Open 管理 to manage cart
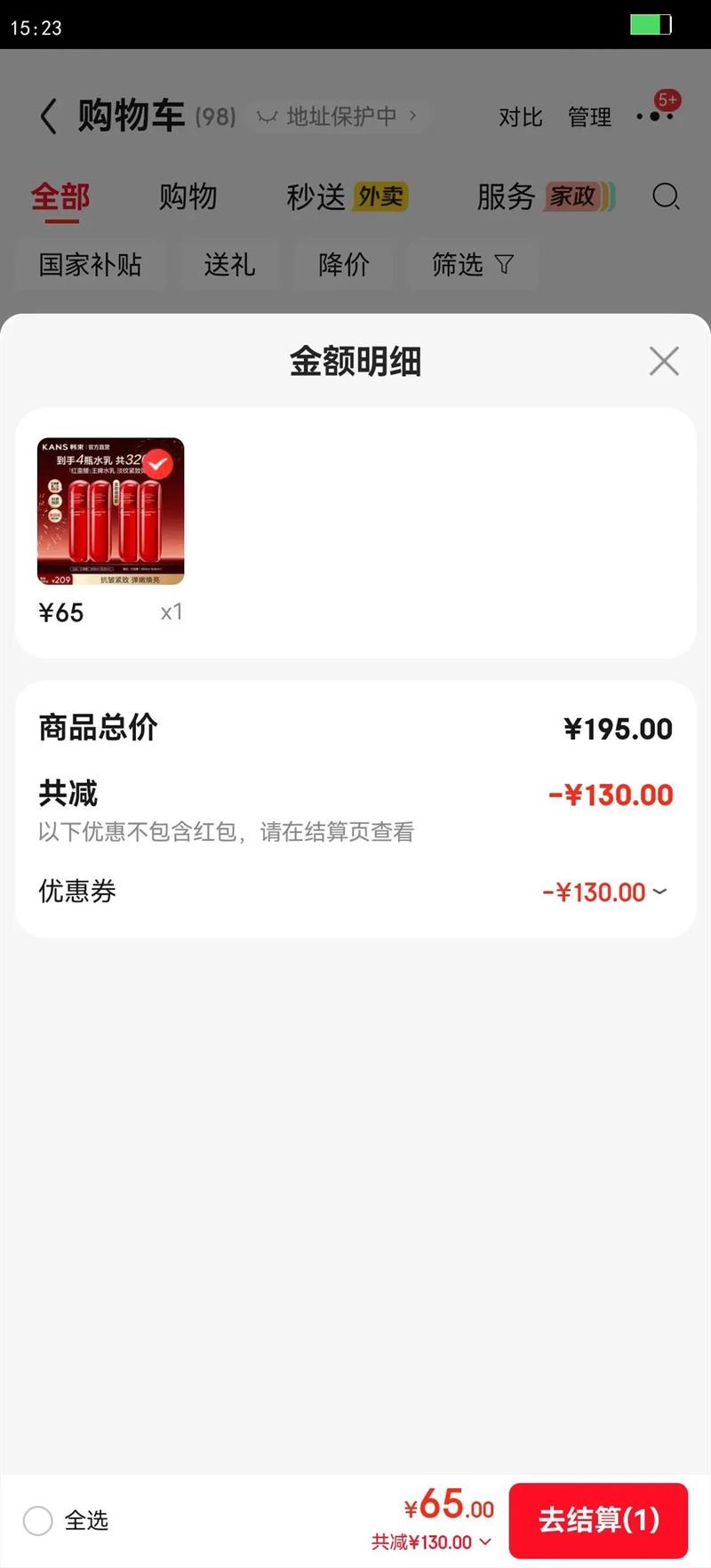 pyautogui.click(x=589, y=117)
